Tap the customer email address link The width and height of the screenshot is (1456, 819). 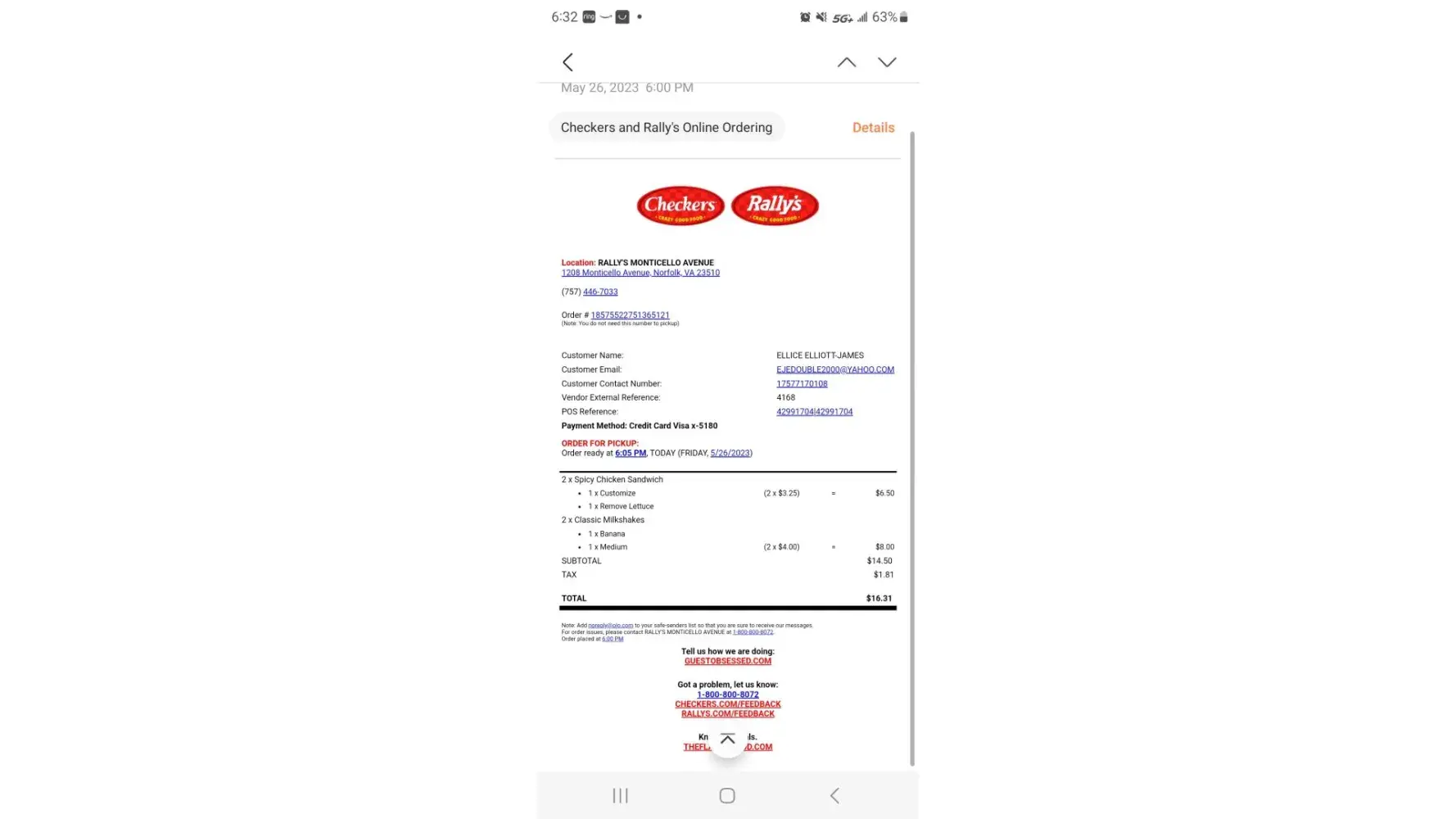(834, 369)
